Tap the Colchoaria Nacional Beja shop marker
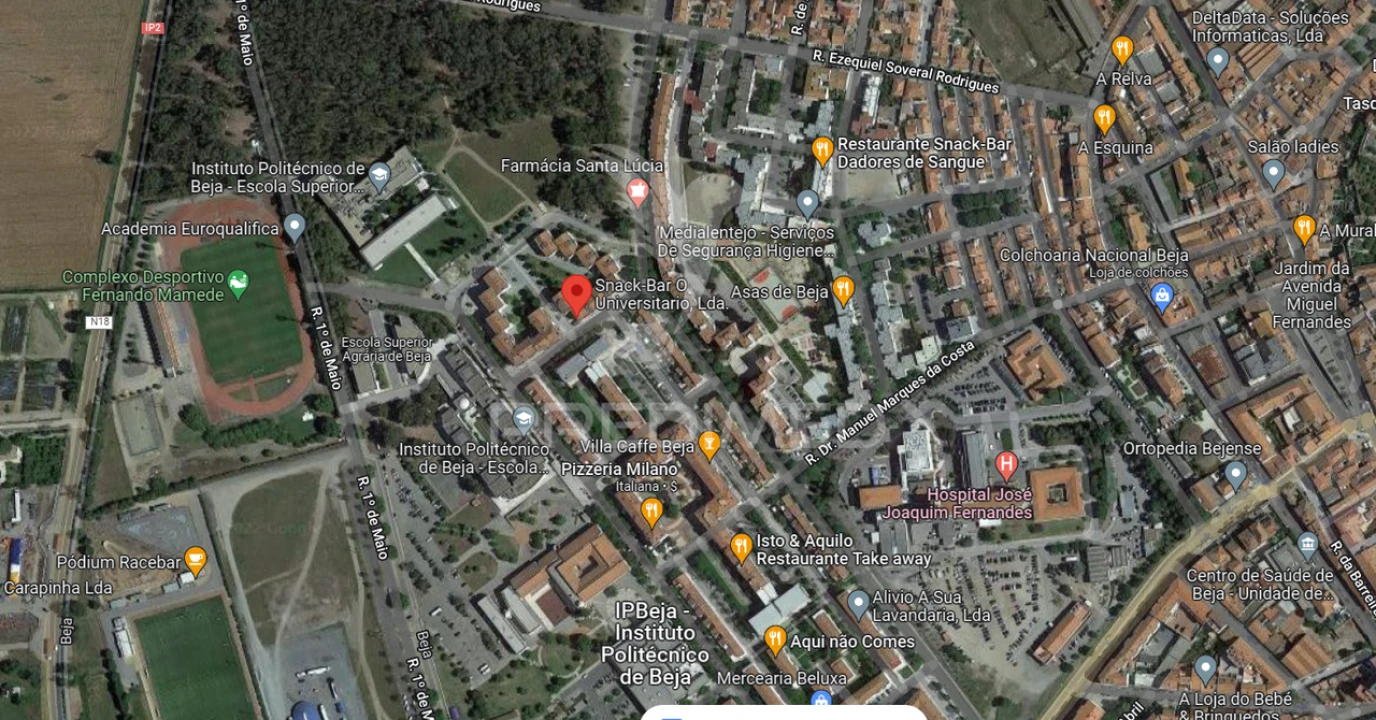1376x720 pixels. coord(1161,297)
